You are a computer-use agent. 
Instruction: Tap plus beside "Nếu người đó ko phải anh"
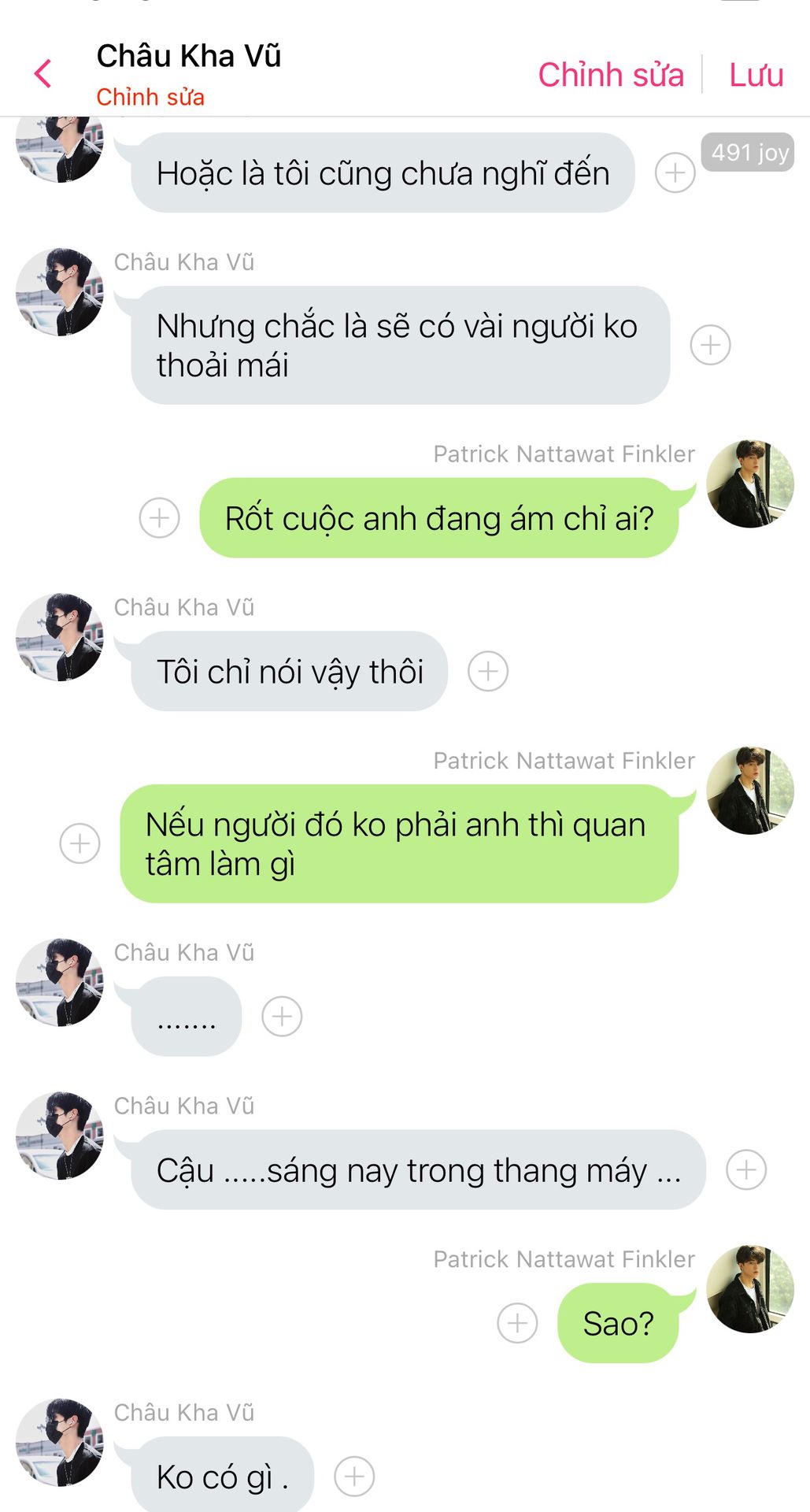point(80,843)
